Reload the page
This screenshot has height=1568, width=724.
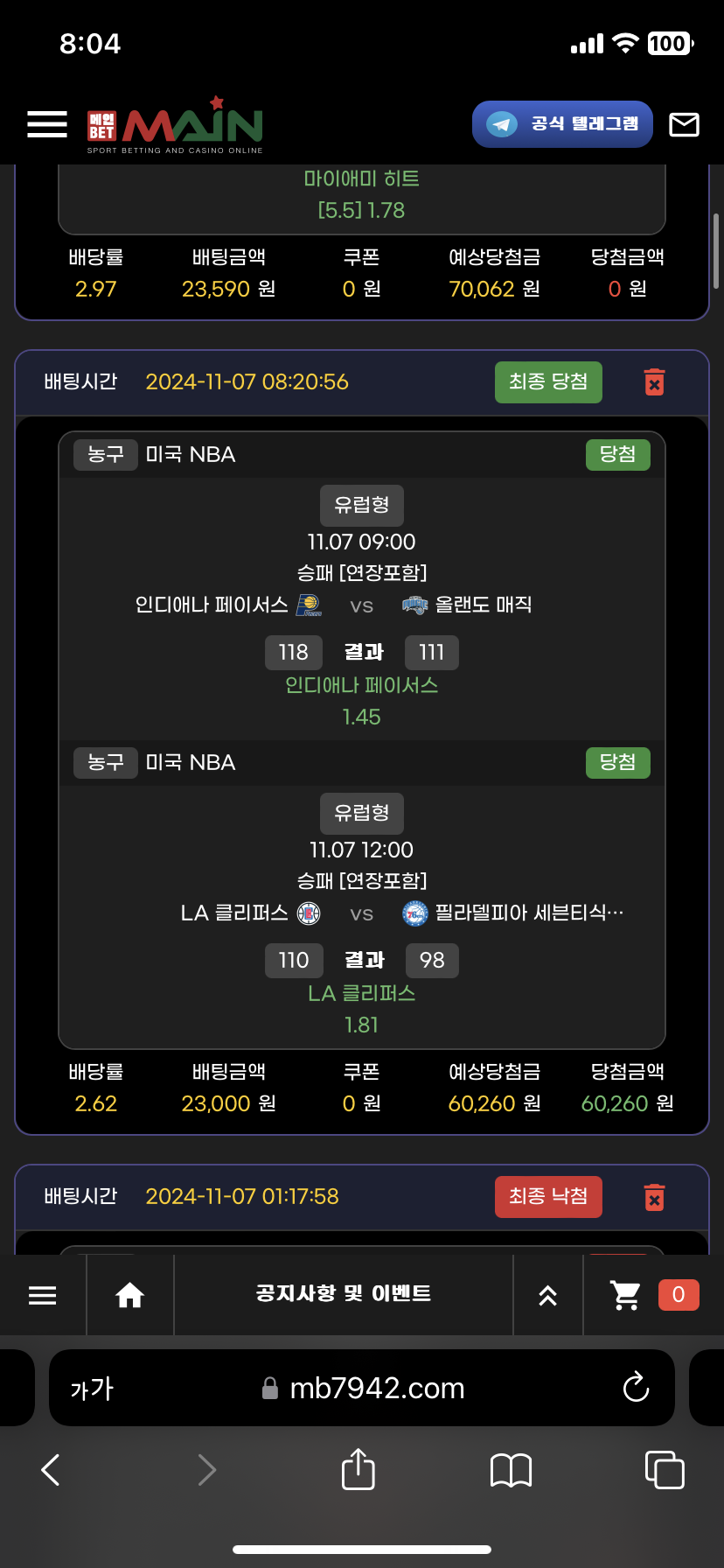636,1388
